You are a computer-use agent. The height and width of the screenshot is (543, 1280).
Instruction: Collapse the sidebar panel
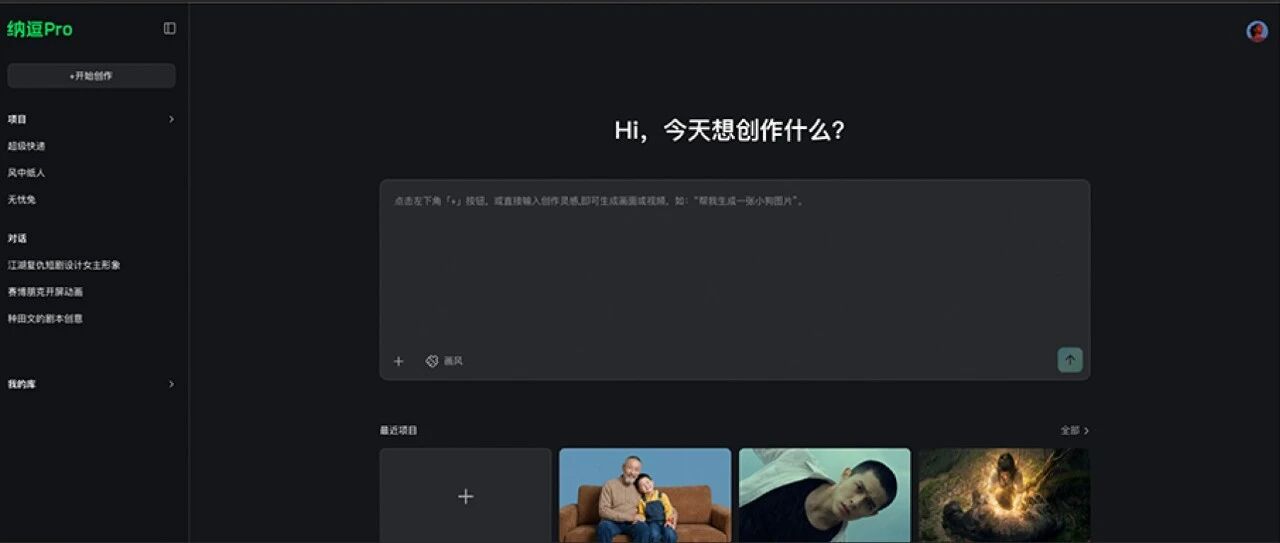[x=170, y=29]
